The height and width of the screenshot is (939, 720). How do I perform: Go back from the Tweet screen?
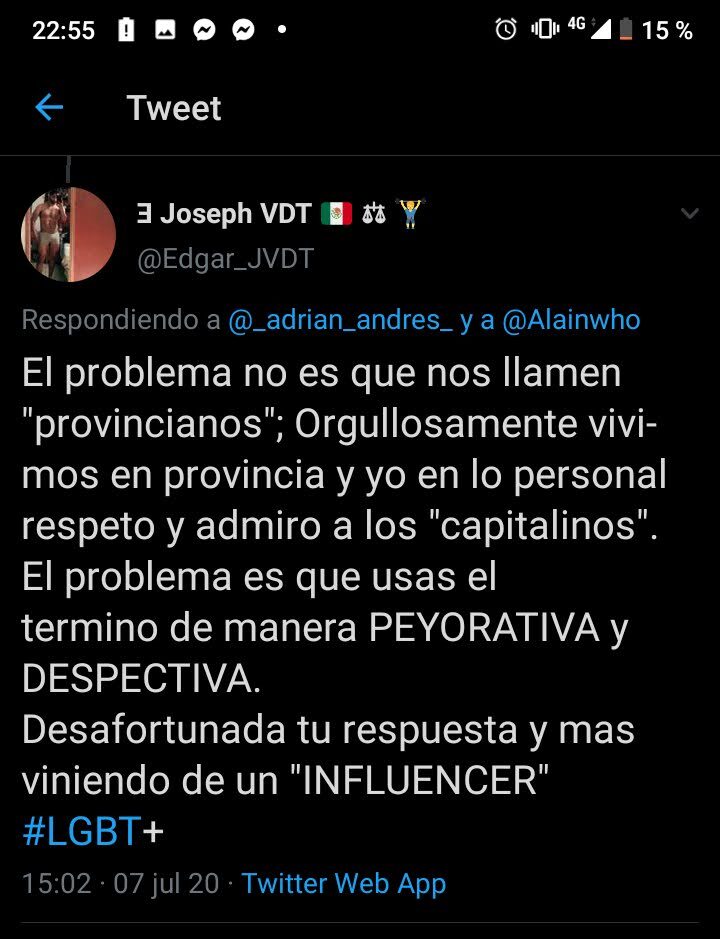(48, 108)
